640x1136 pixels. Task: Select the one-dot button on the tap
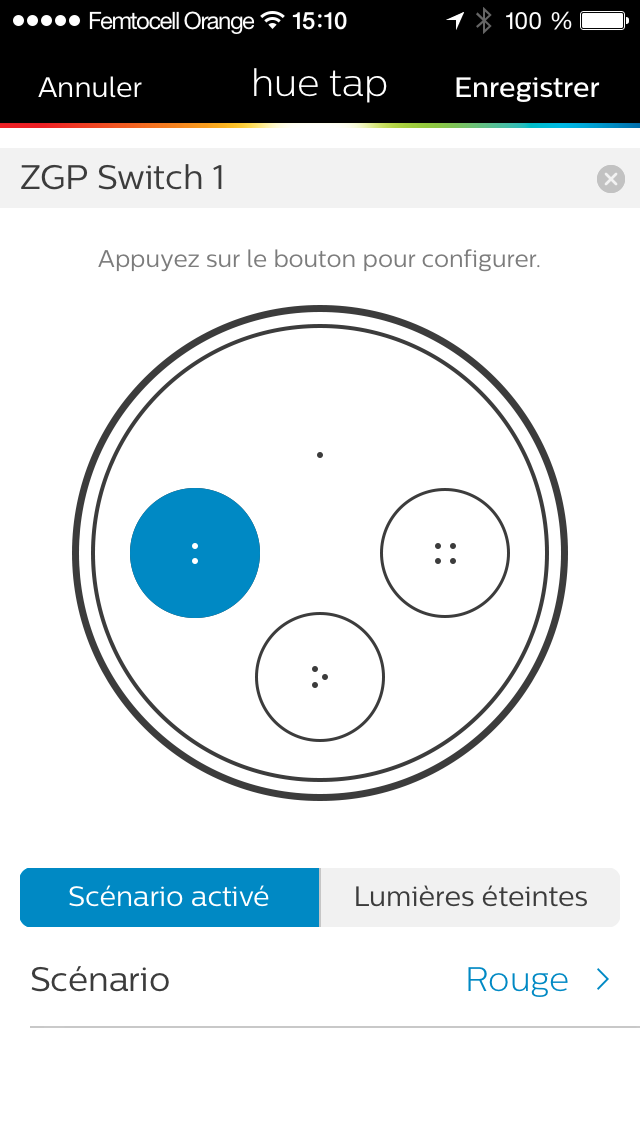pos(320,455)
